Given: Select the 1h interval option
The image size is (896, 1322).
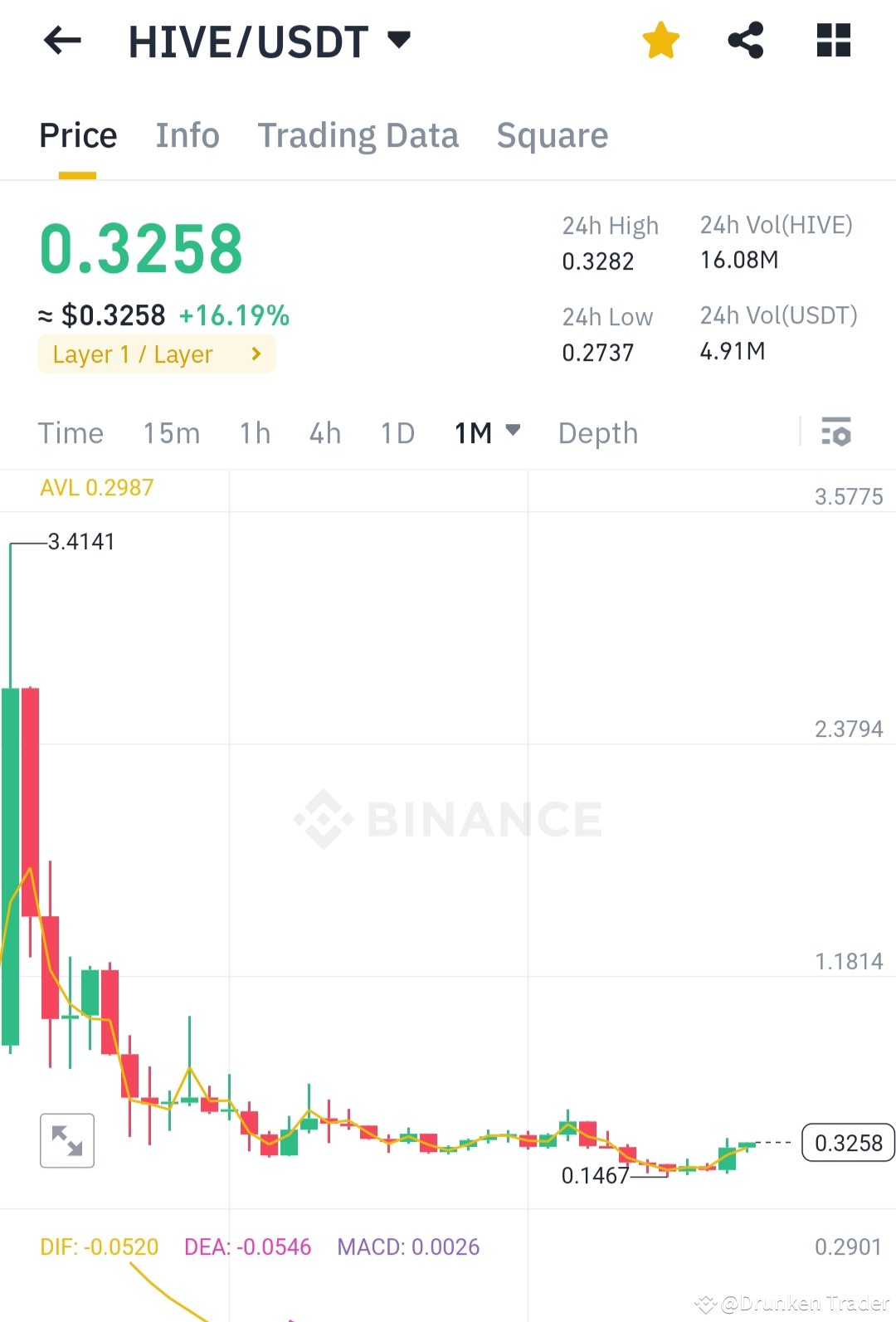Looking at the screenshot, I should [x=254, y=432].
